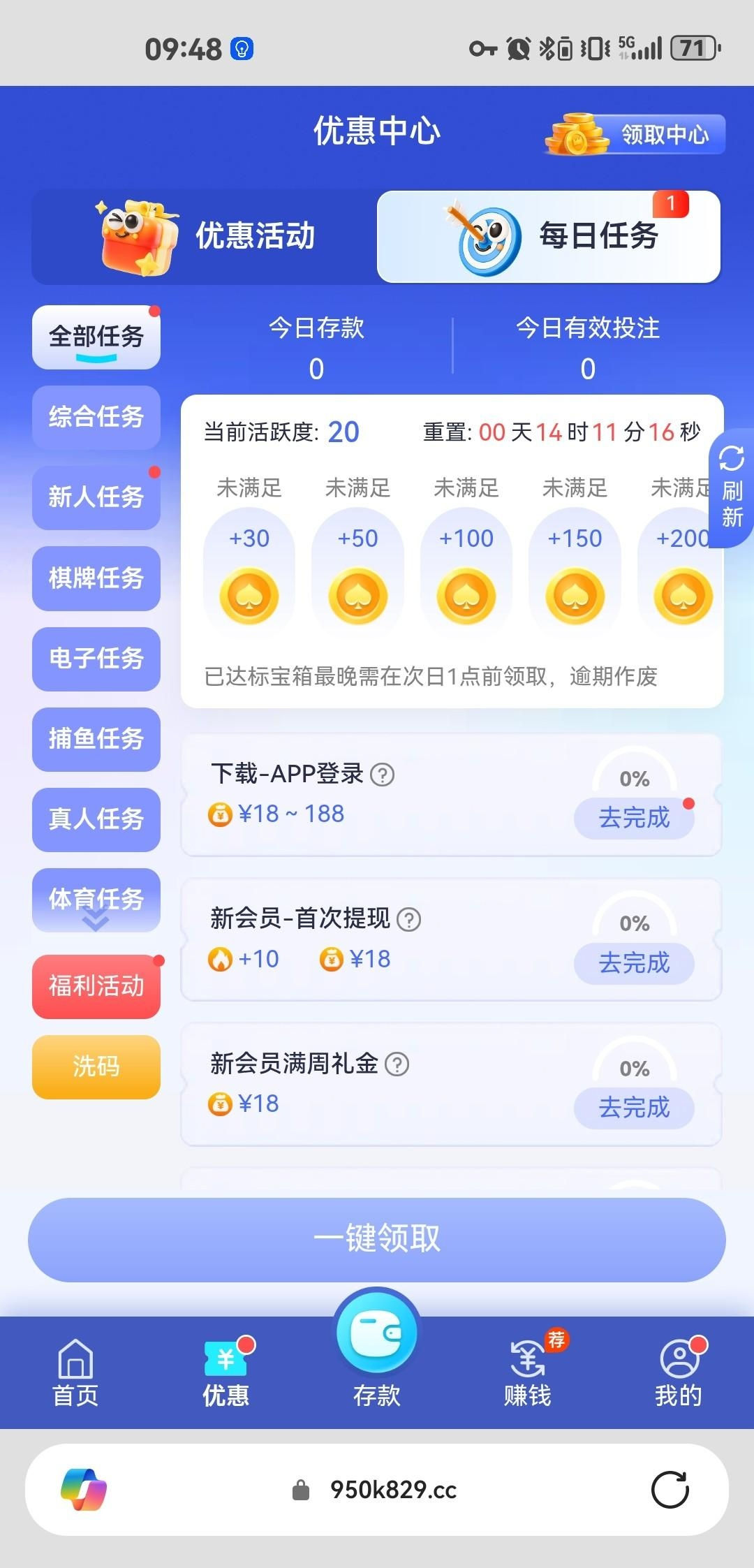Claim all rewards with 一键领取

click(377, 1239)
